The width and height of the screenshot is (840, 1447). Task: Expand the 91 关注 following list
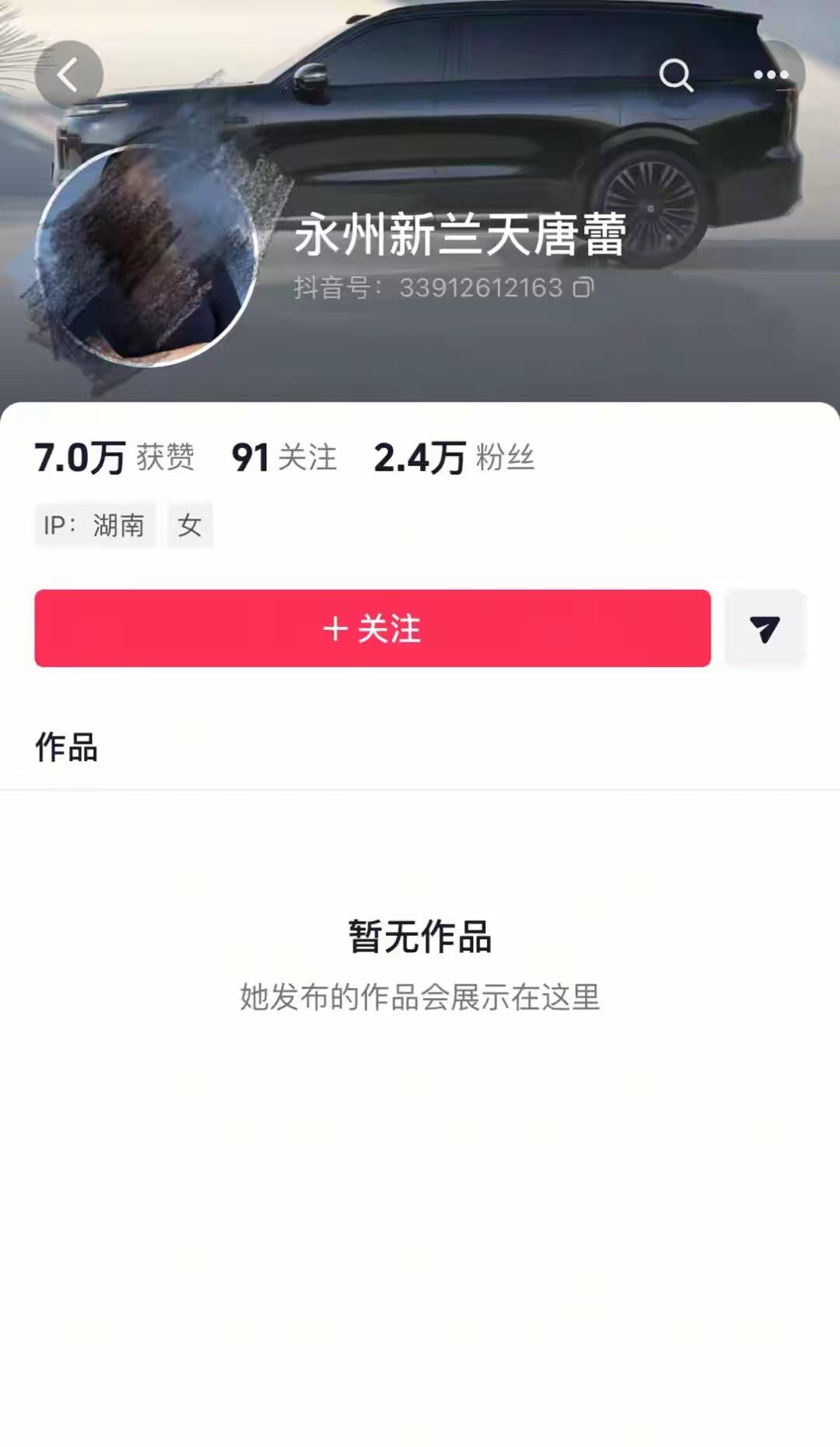[283, 457]
